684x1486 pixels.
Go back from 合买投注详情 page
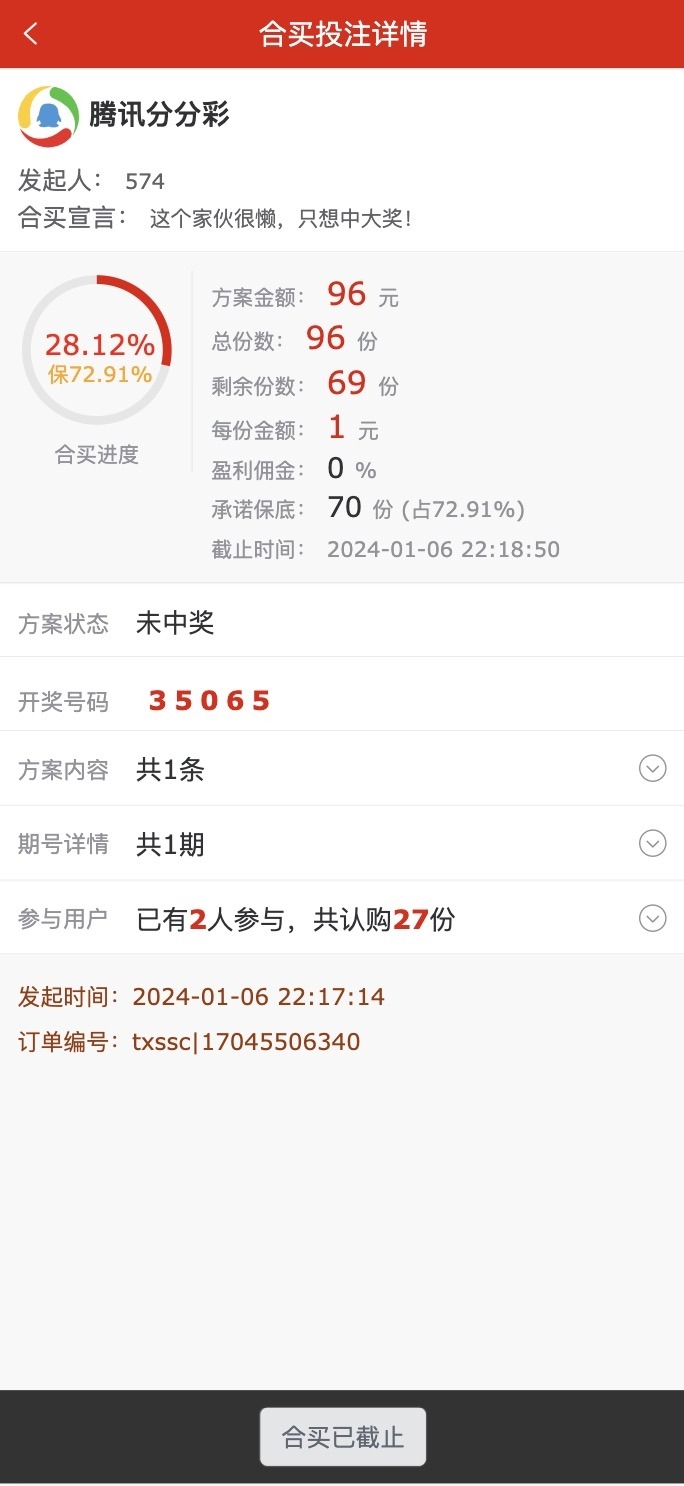31,34
